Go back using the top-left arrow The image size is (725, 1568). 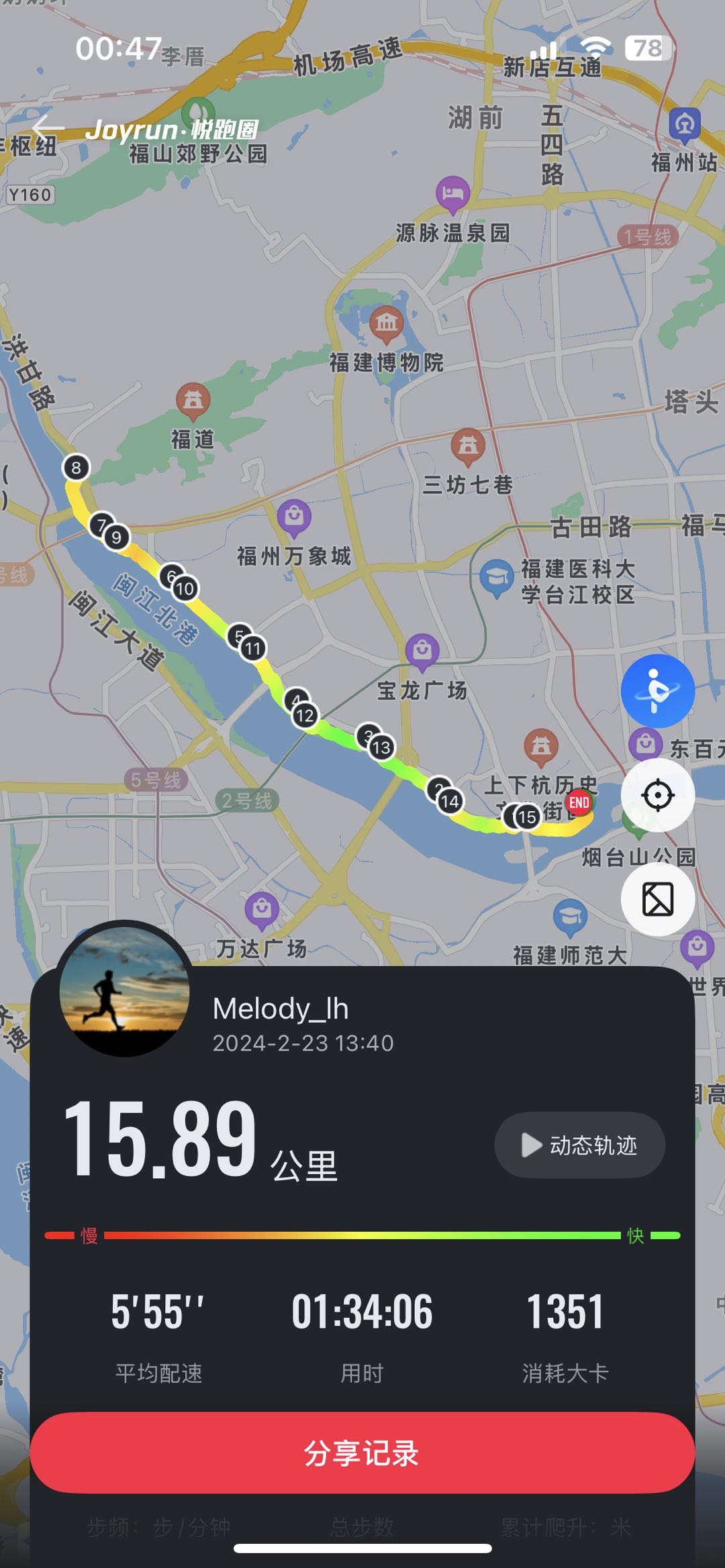(48, 127)
